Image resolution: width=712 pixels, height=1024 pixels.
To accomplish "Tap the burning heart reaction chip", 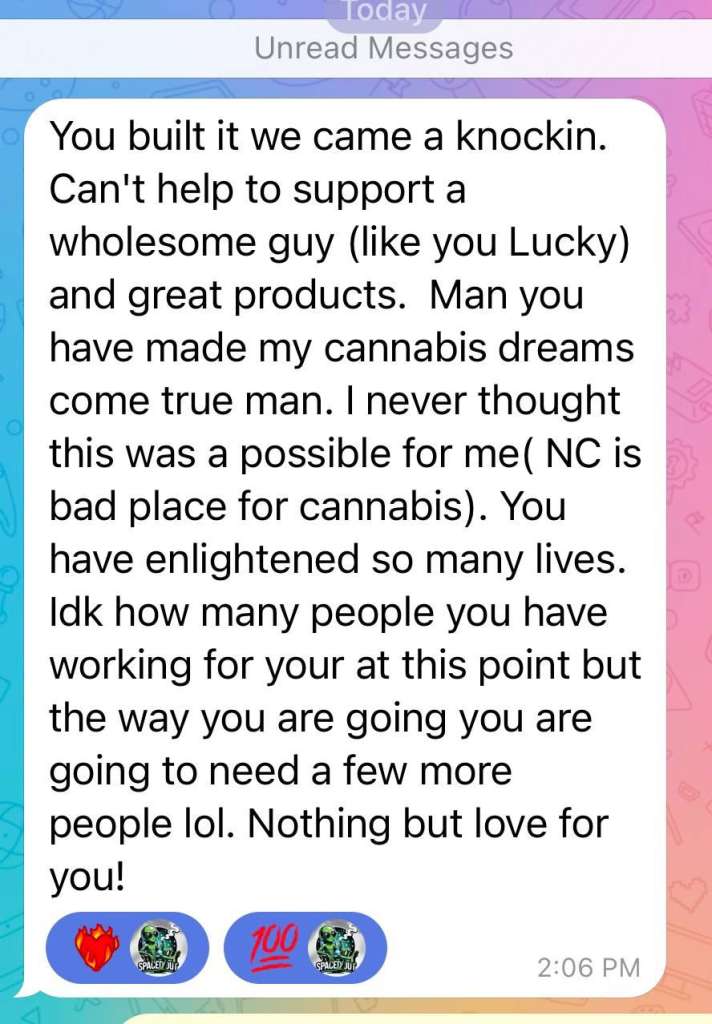I will click(x=127, y=947).
